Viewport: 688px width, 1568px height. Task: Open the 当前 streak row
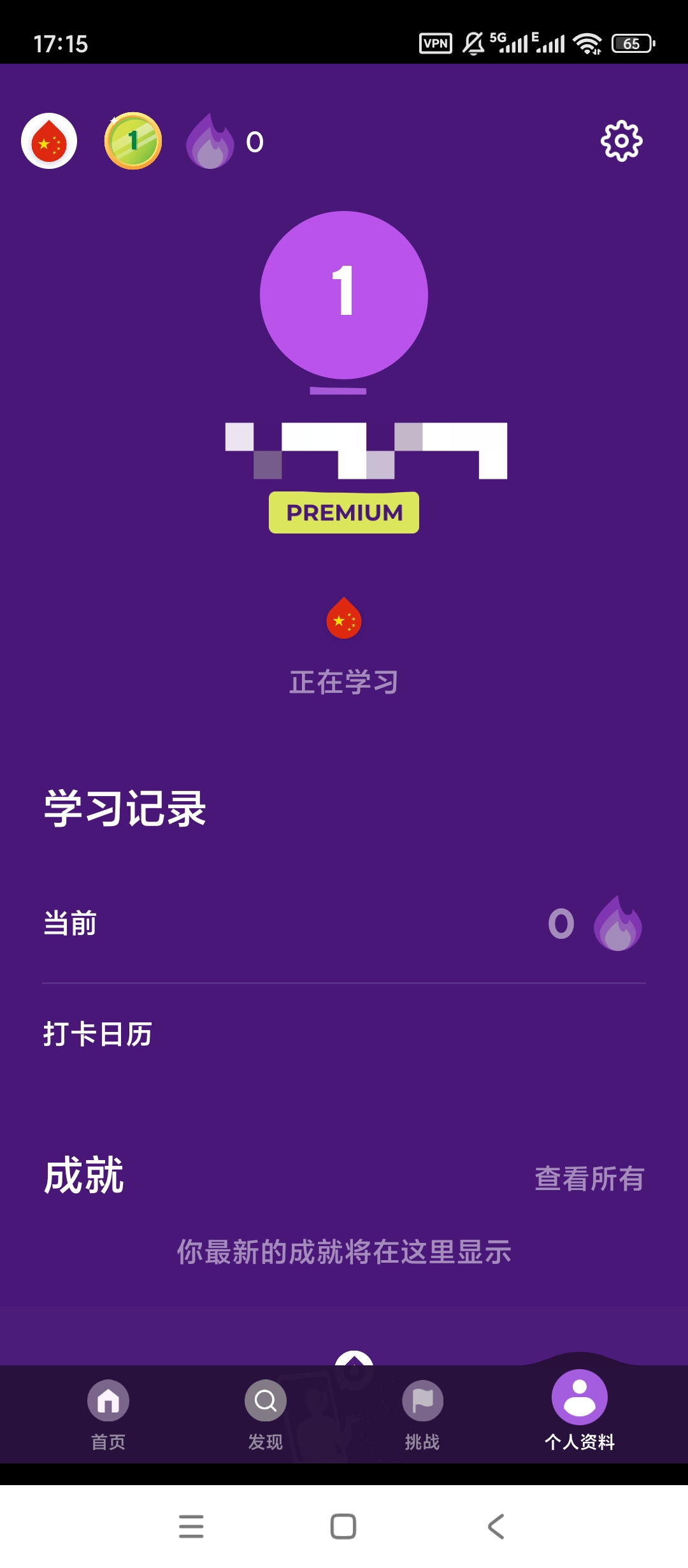344,924
